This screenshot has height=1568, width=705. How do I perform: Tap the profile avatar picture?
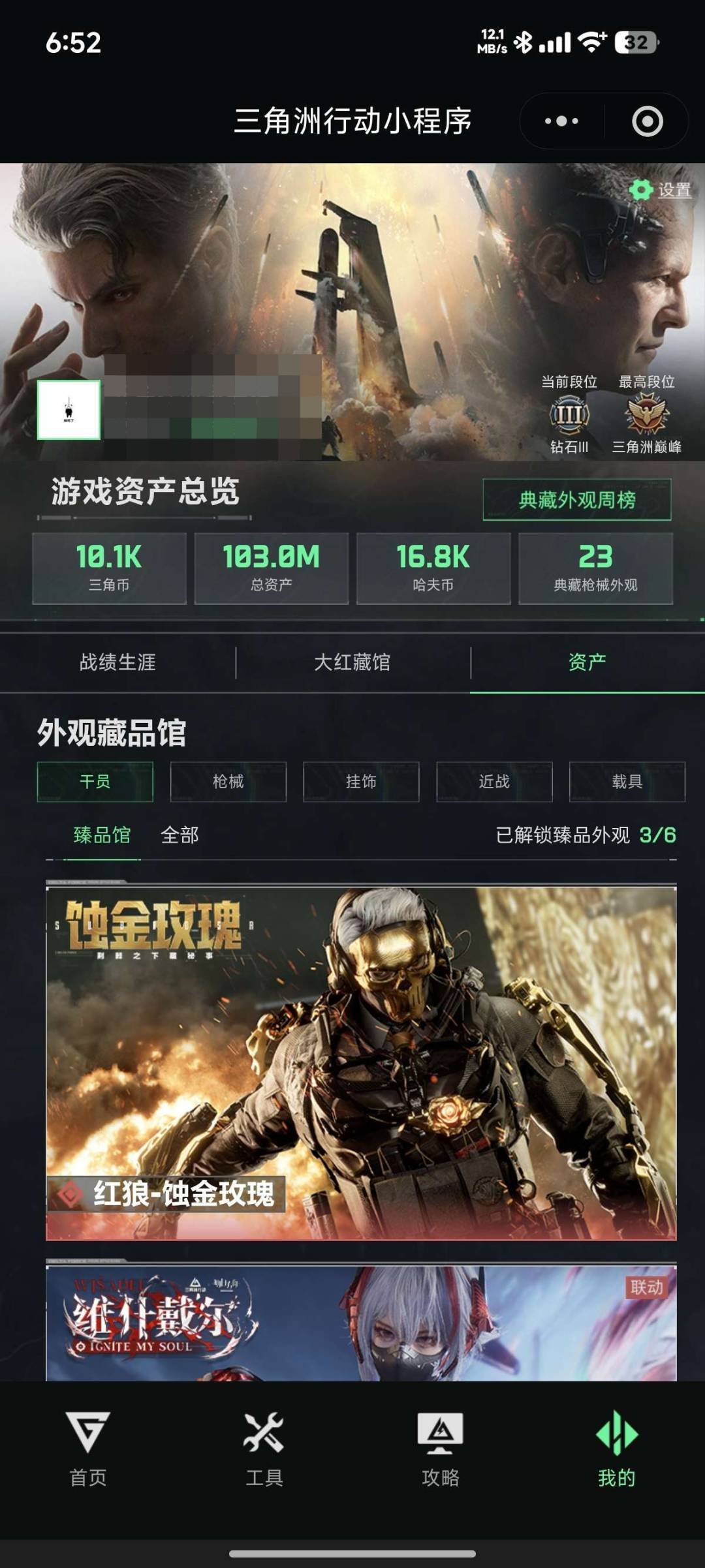pos(69,410)
